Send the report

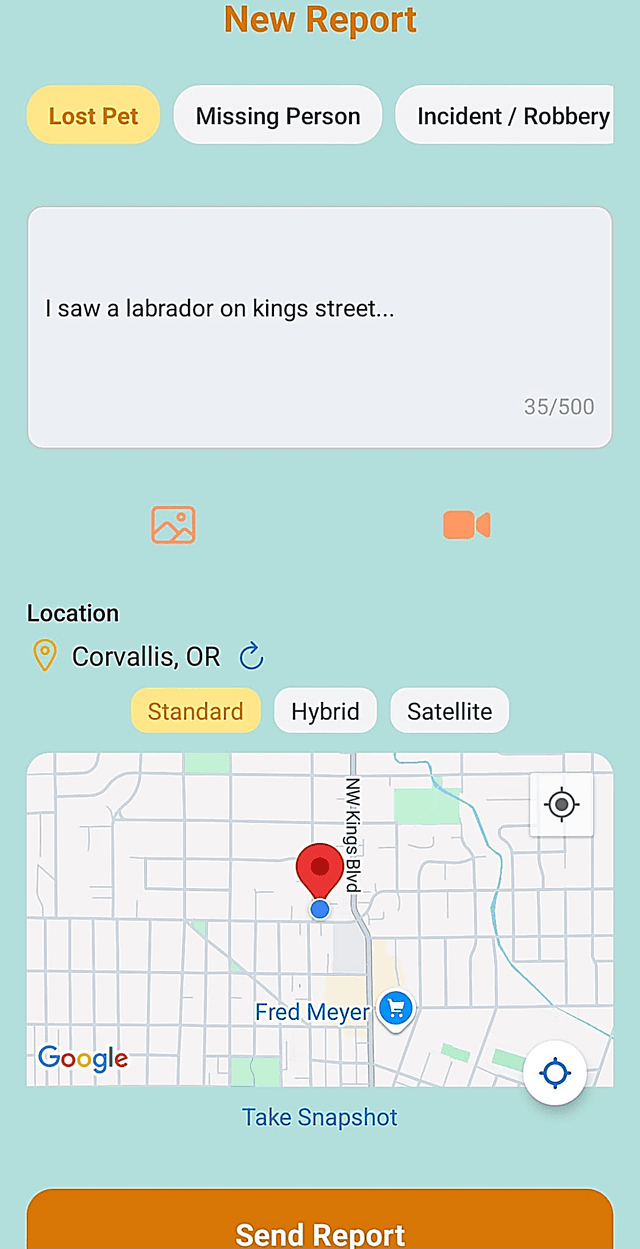320,1225
